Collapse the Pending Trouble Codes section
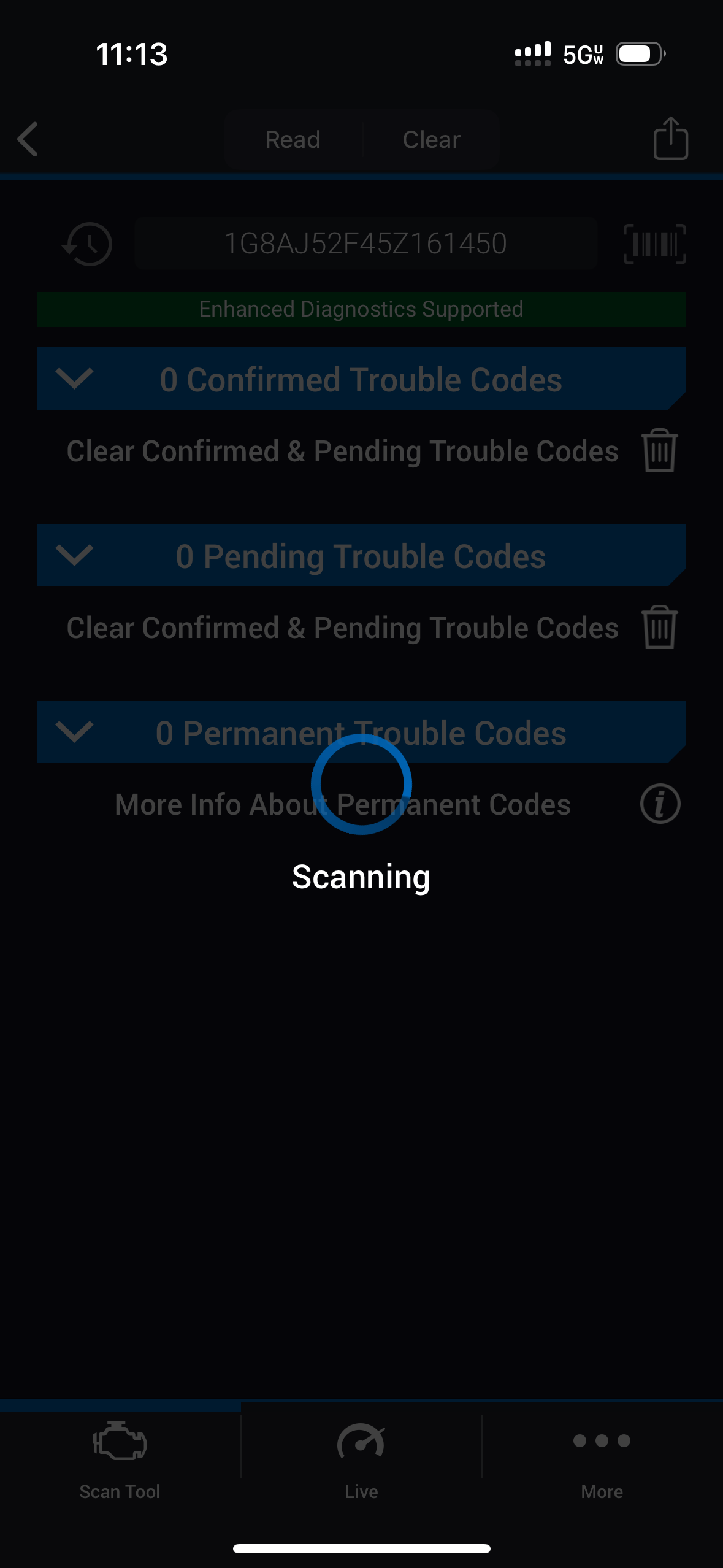The image size is (723, 1568). click(74, 555)
